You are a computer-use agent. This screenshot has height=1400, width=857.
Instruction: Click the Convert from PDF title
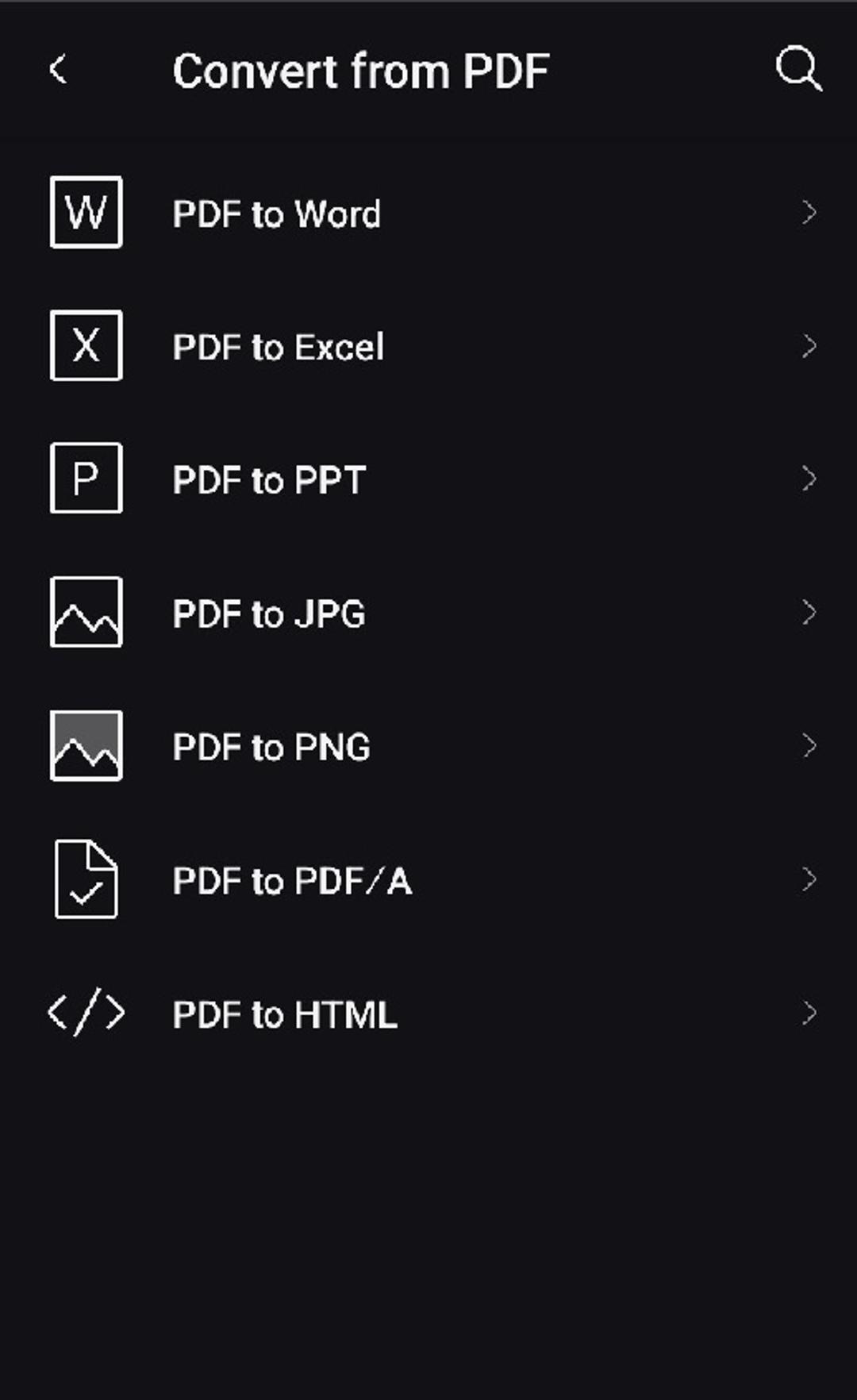click(361, 71)
